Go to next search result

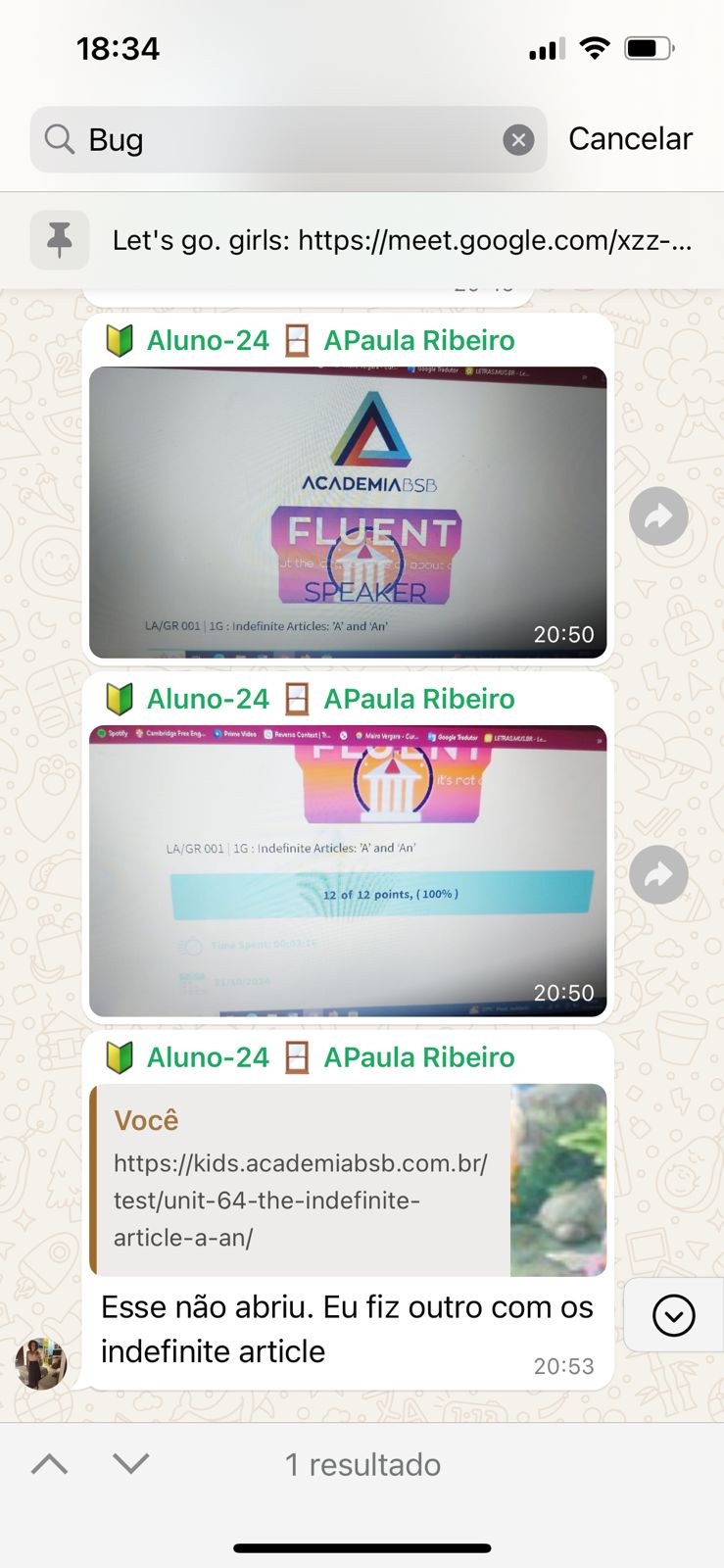(130, 1464)
